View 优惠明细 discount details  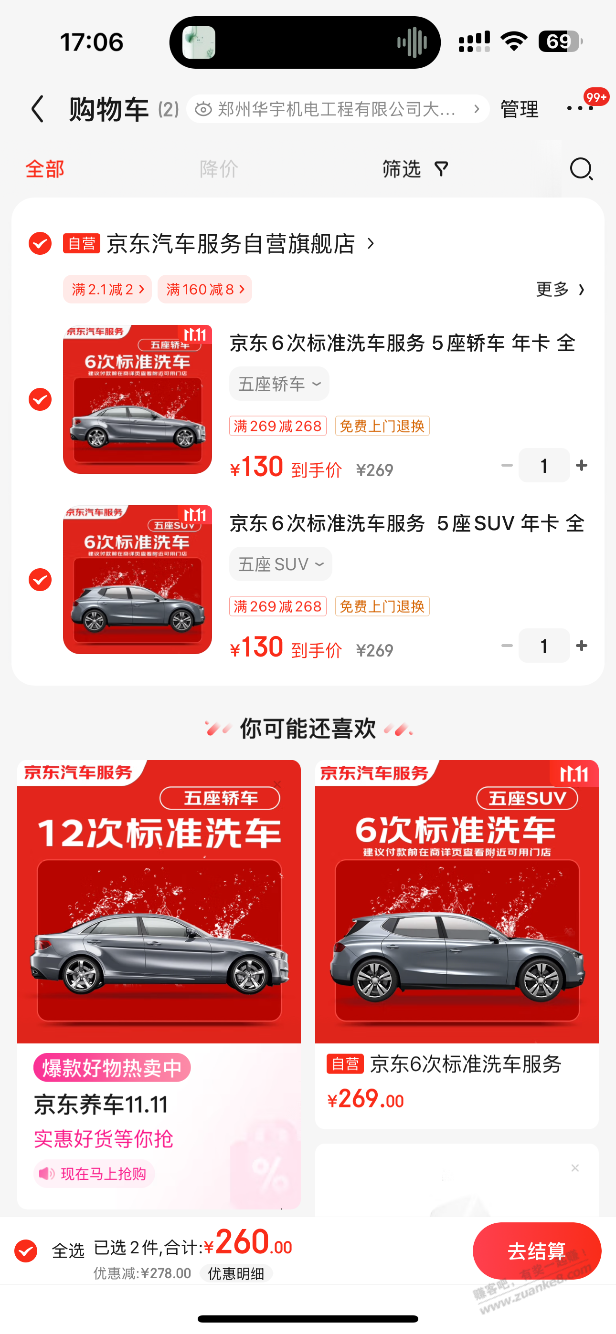pos(236,1274)
